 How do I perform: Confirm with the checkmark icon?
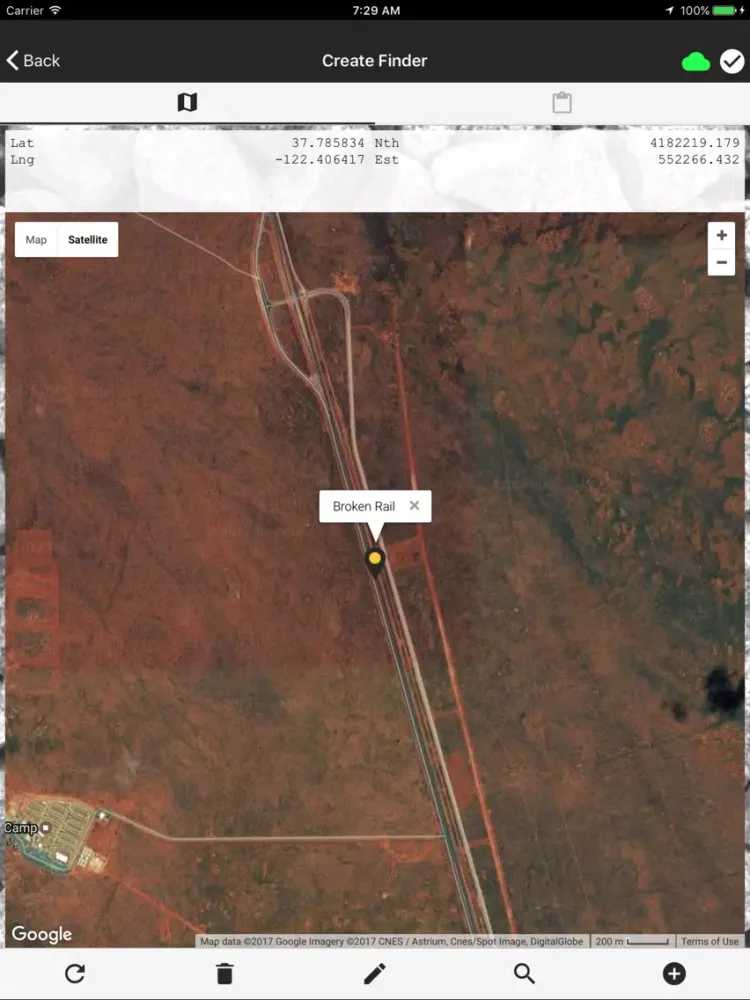click(x=732, y=61)
